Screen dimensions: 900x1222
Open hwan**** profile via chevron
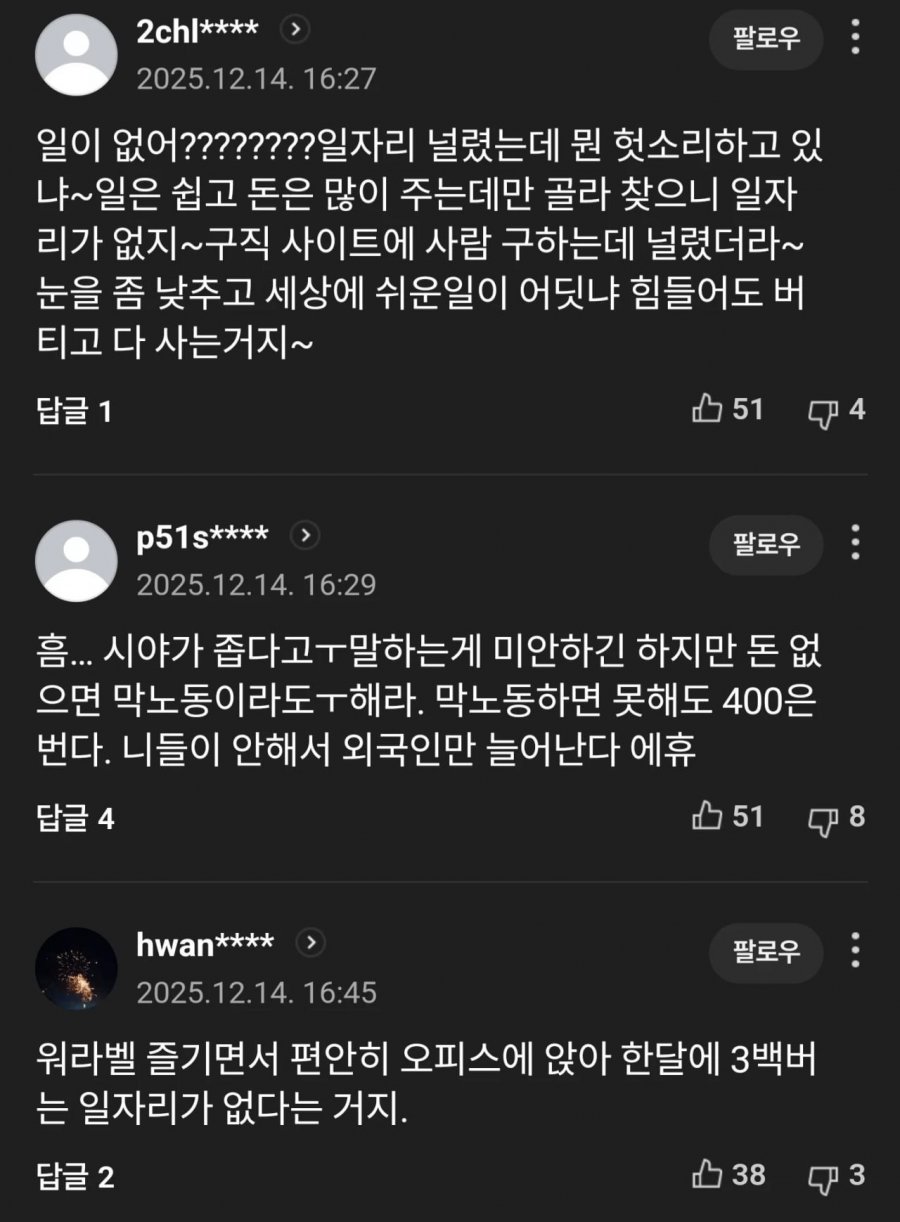point(310,943)
